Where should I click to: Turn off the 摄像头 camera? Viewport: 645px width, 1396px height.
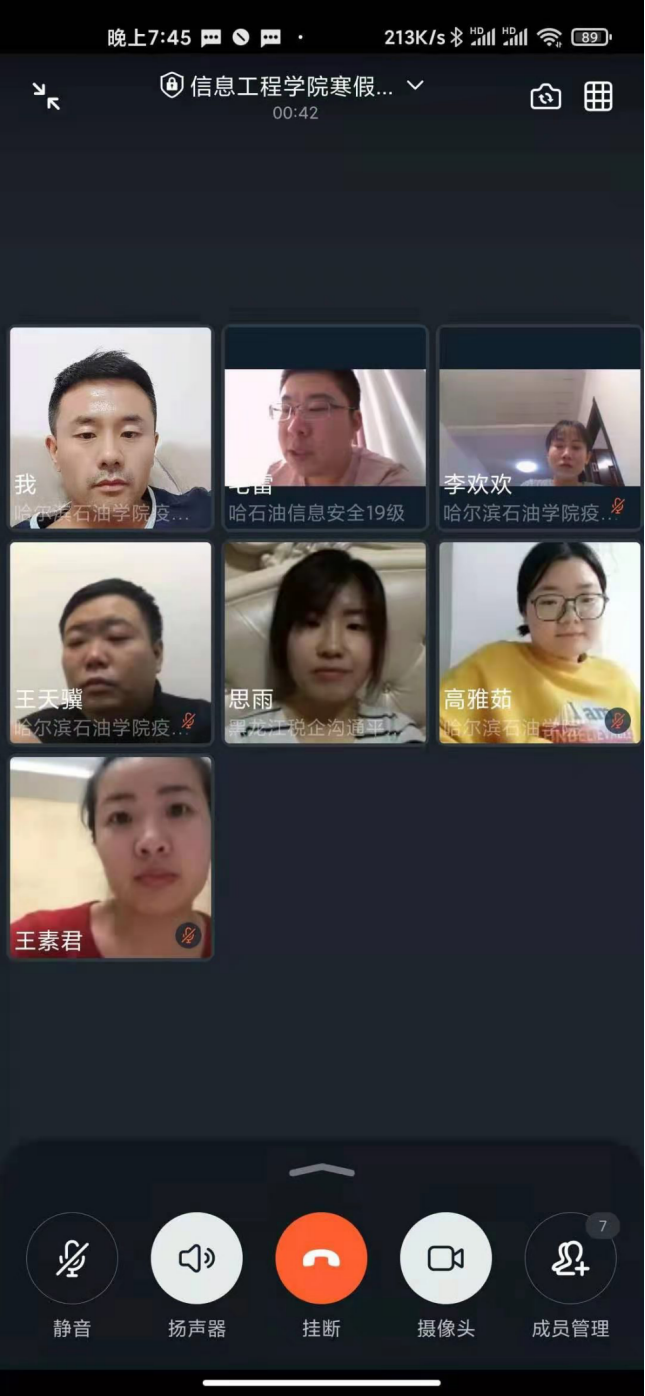[446, 1258]
